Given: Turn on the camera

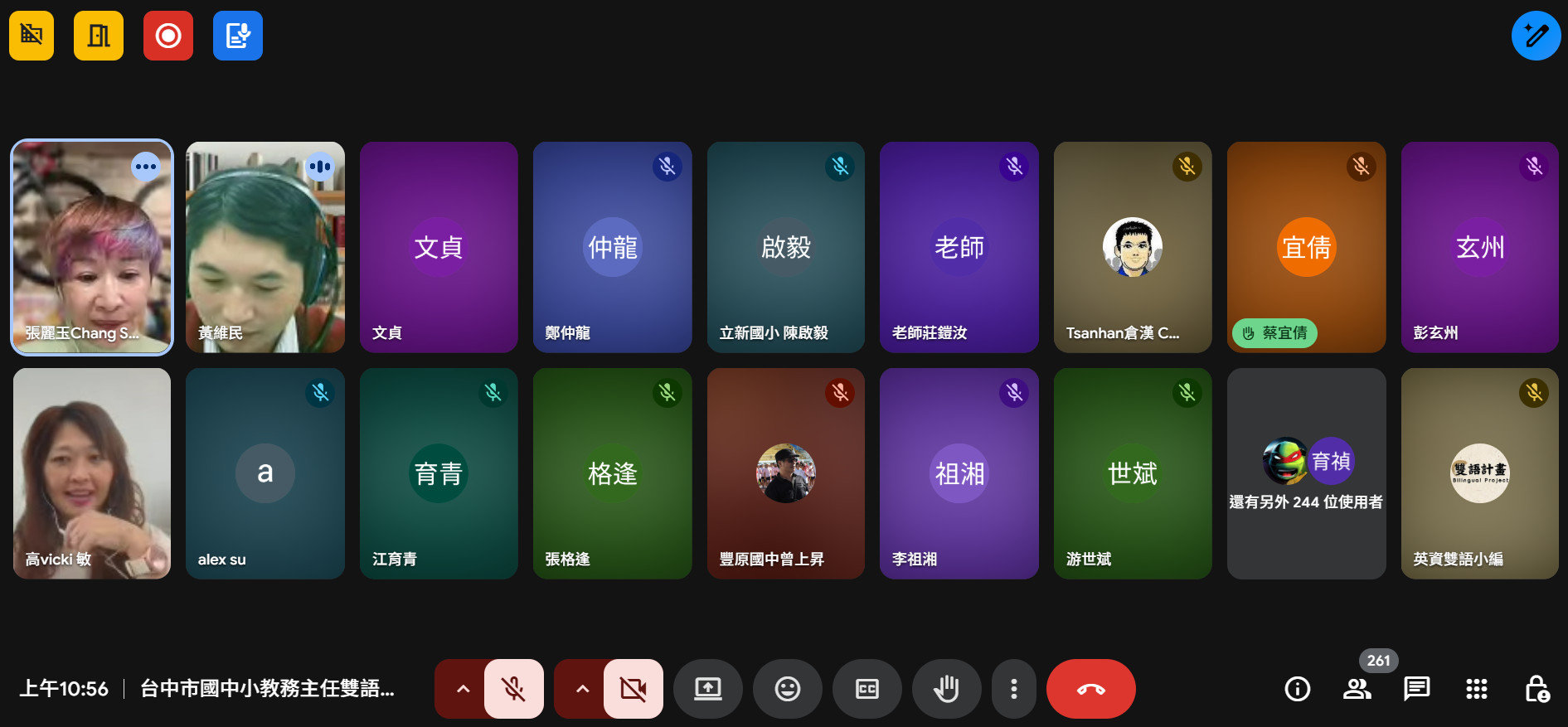Looking at the screenshot, I should pos(634,689).
